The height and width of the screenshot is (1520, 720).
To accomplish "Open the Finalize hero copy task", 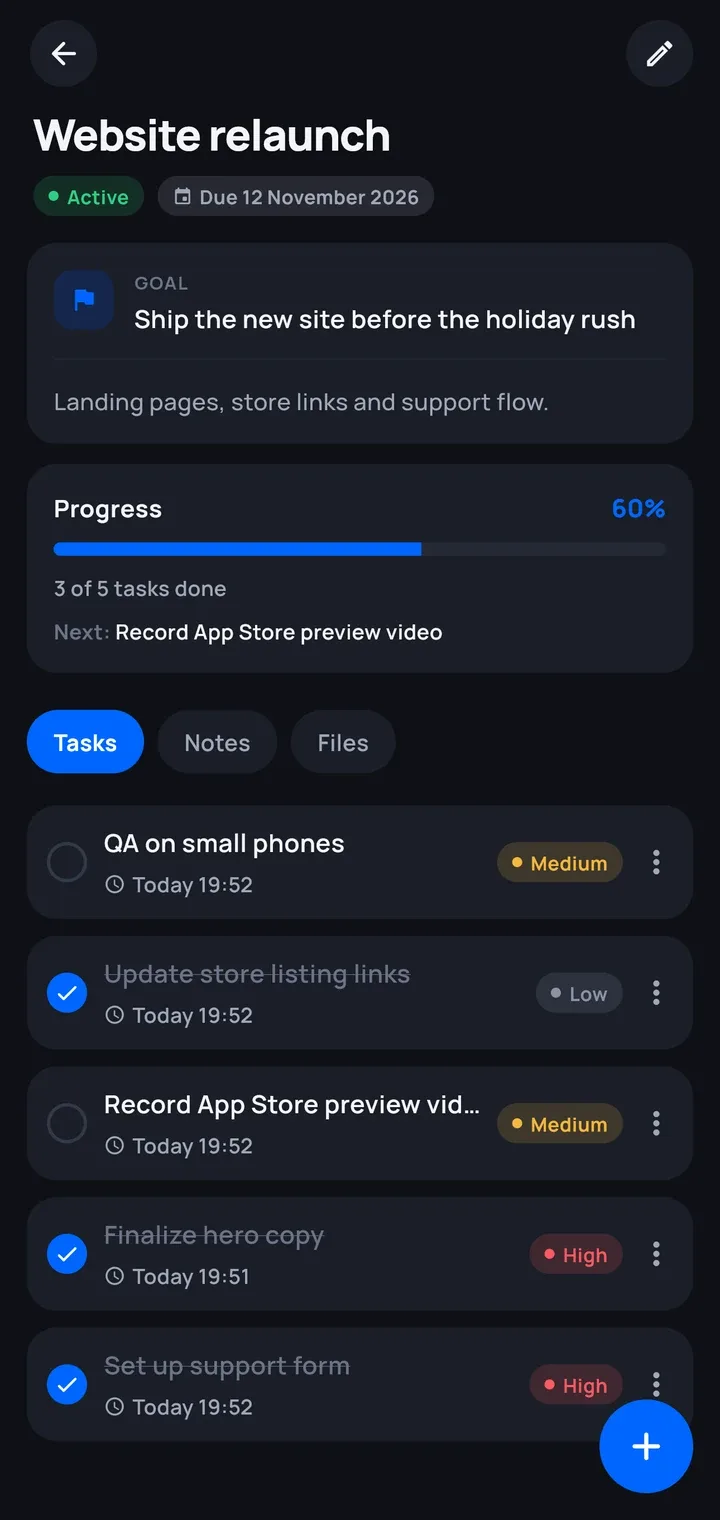I will 360,1254.
